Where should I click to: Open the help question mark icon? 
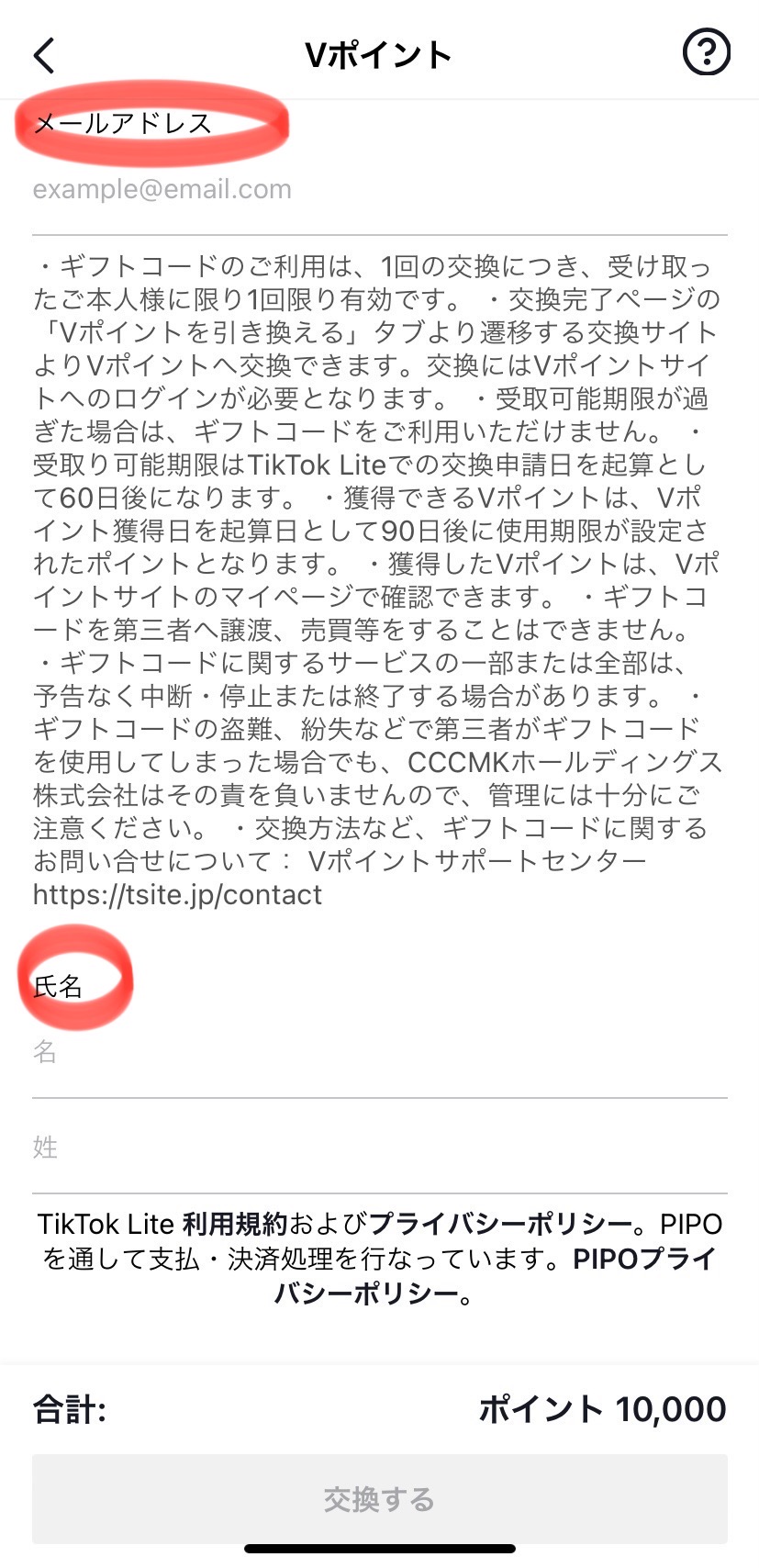click(706, 53)
